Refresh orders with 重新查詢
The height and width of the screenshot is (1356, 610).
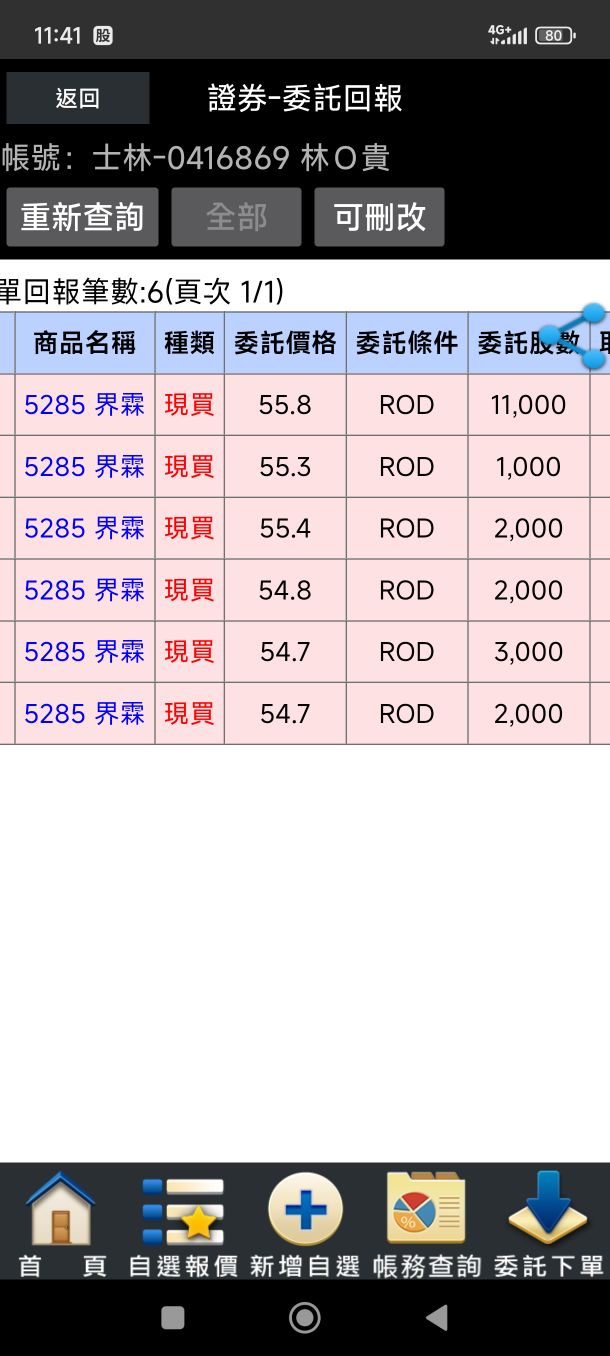point(82,217)
